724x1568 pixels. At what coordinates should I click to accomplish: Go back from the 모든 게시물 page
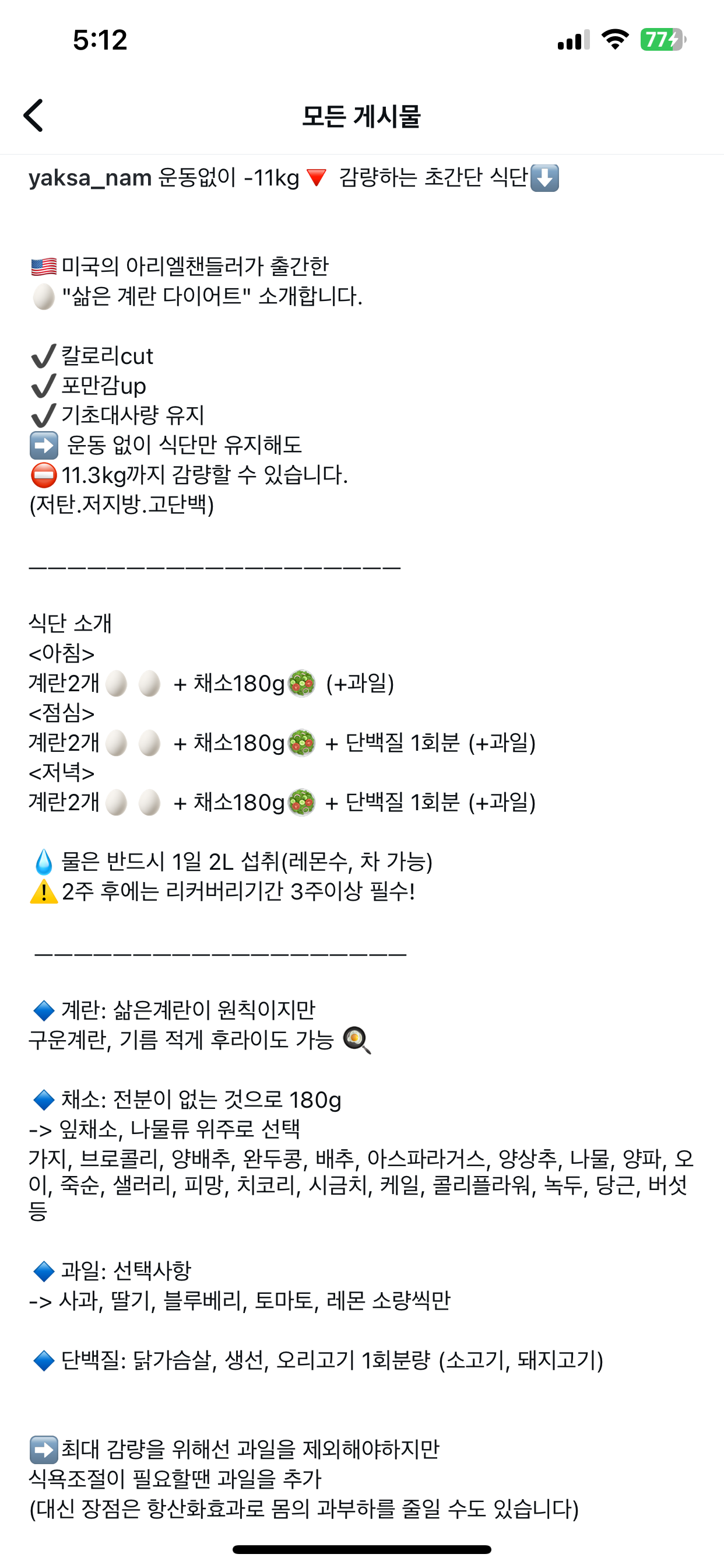(x=34, y=115)
